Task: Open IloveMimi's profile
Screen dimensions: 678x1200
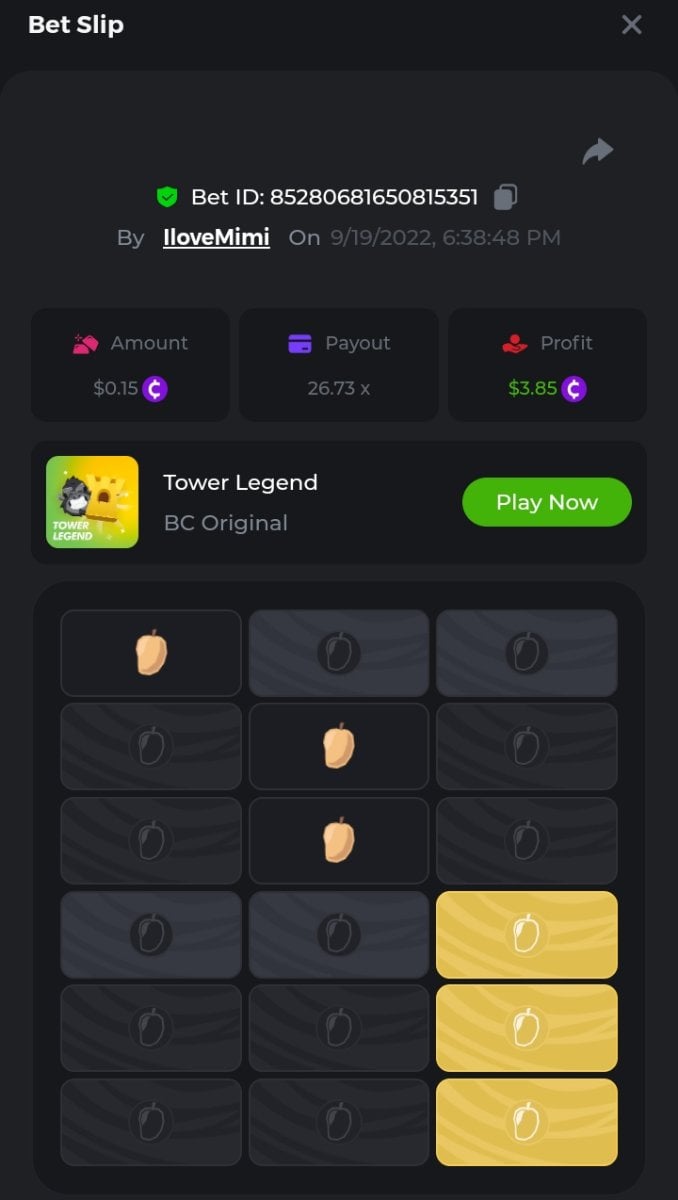Action: [216, 238]
